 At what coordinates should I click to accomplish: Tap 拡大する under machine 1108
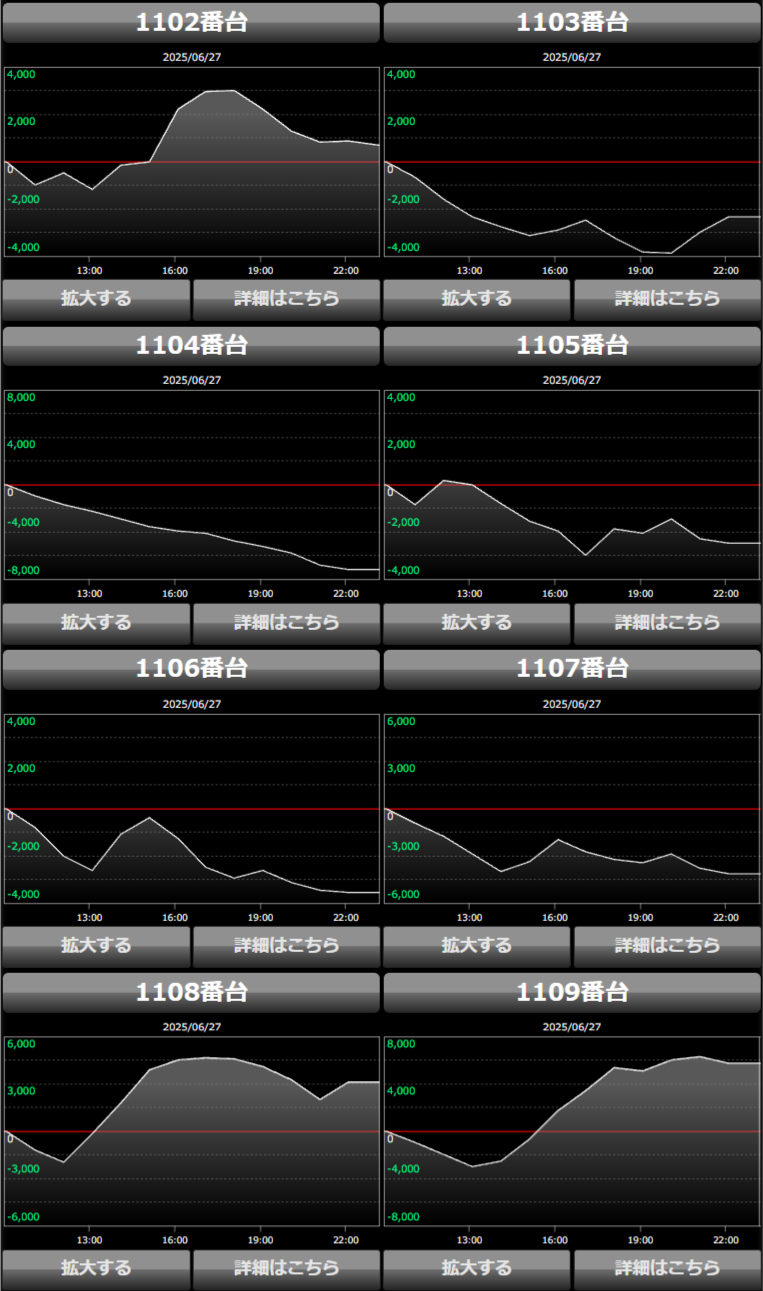(96, 1268)
